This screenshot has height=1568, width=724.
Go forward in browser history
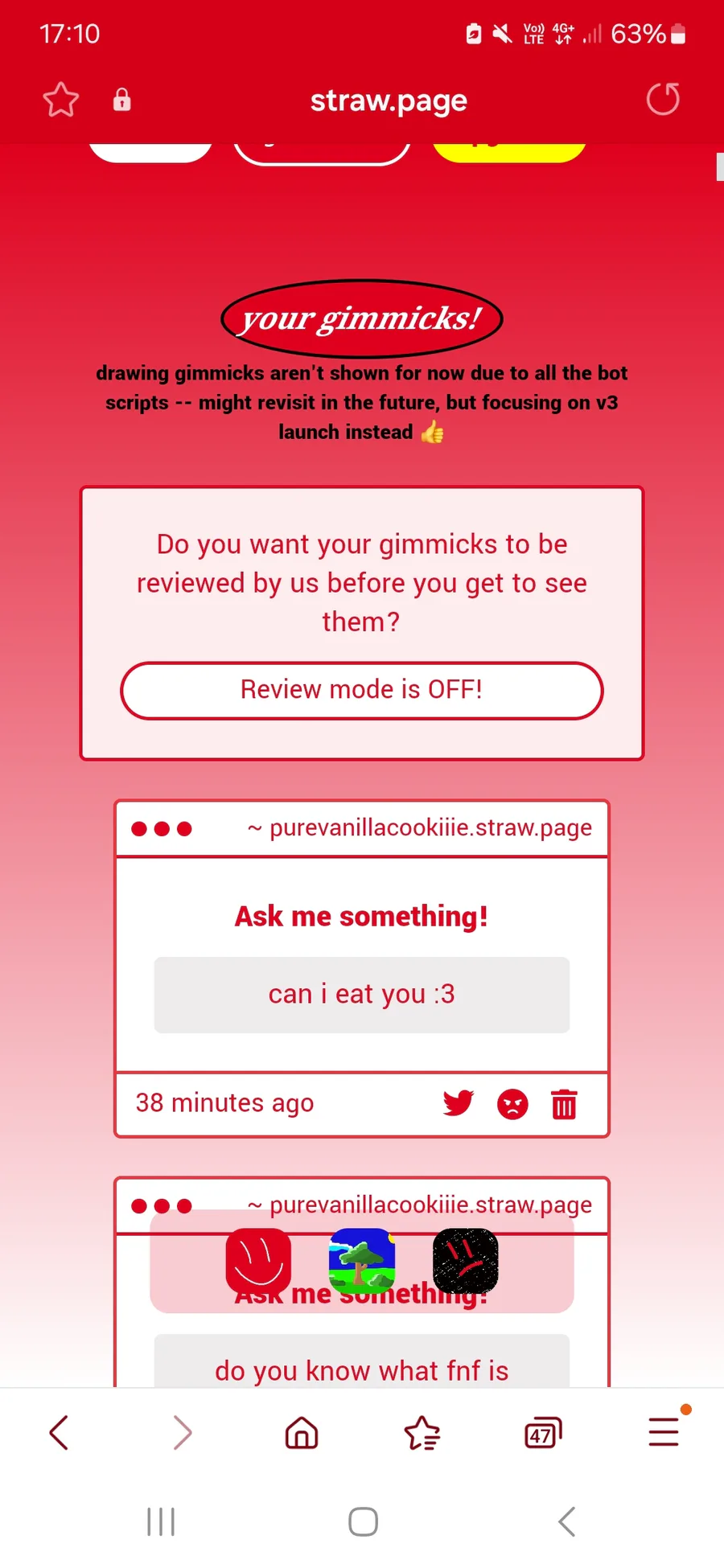coord(182,1432)
